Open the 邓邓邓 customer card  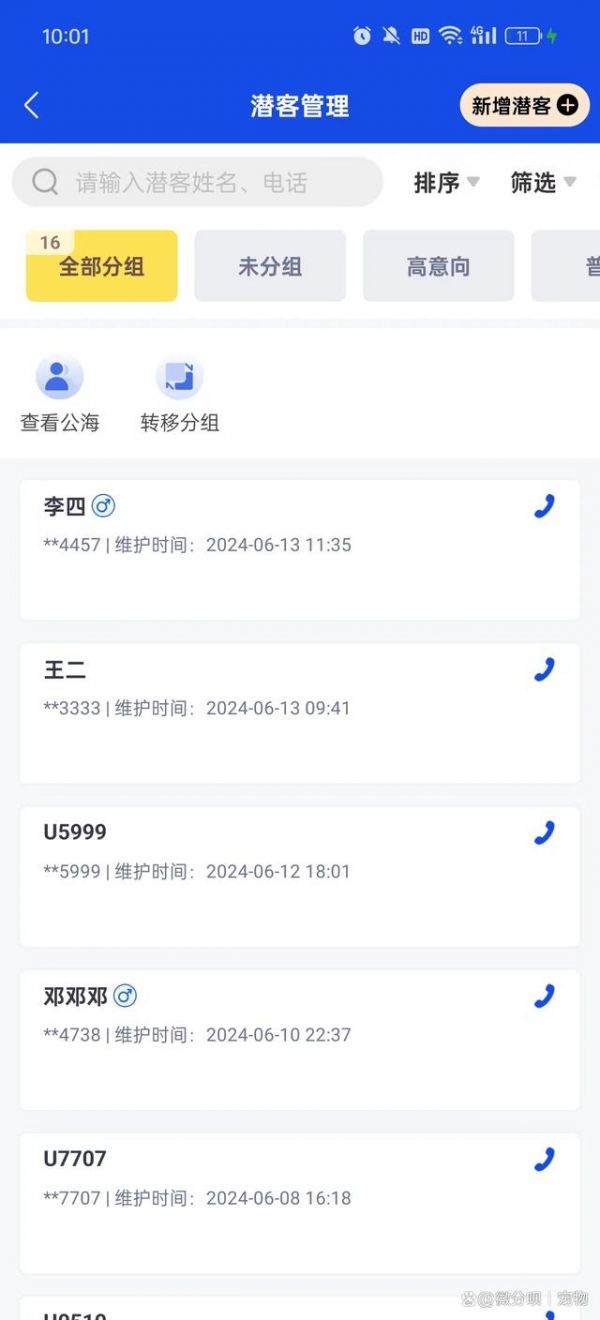click(x=300, y=1040)
